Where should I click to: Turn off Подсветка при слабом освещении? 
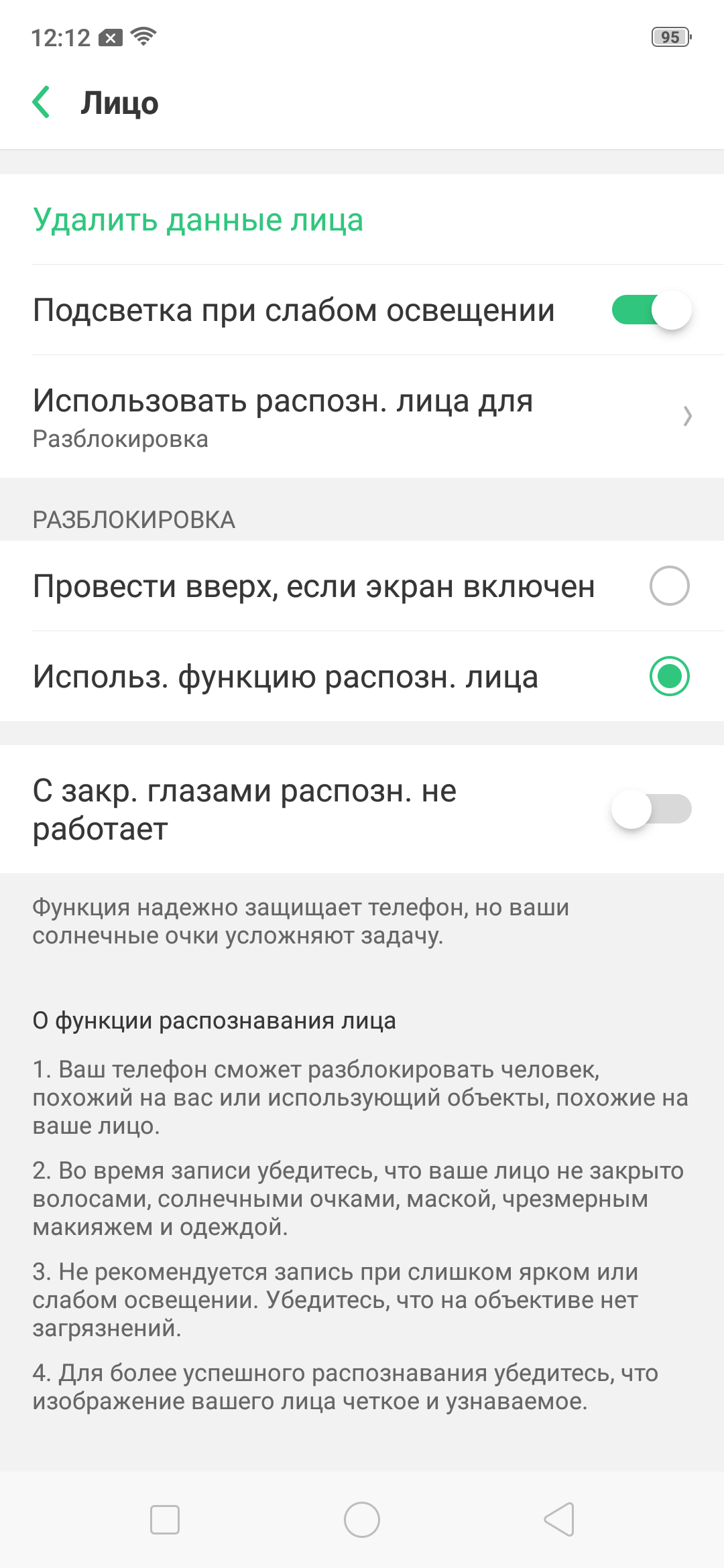click(651, 310)
